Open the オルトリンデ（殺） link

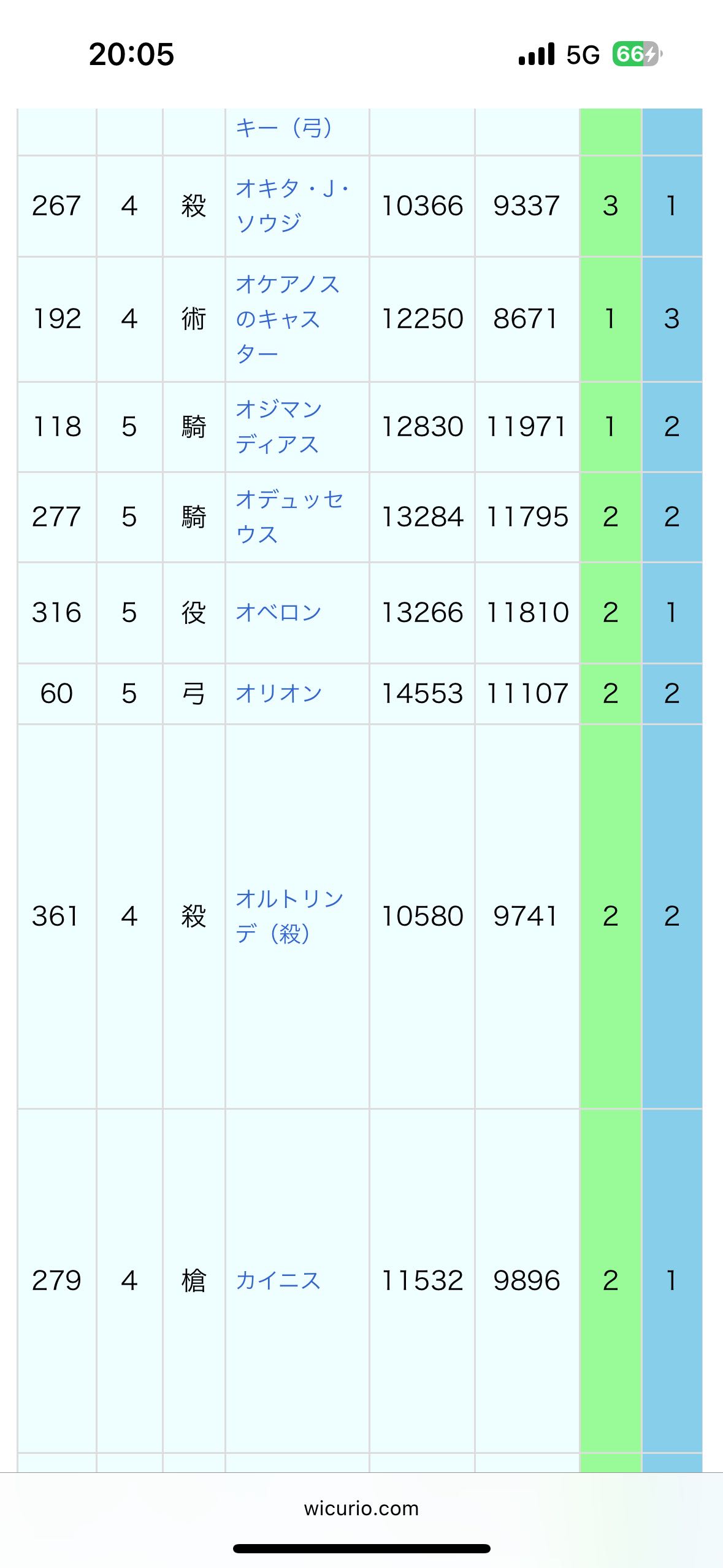tap(289, 916)
